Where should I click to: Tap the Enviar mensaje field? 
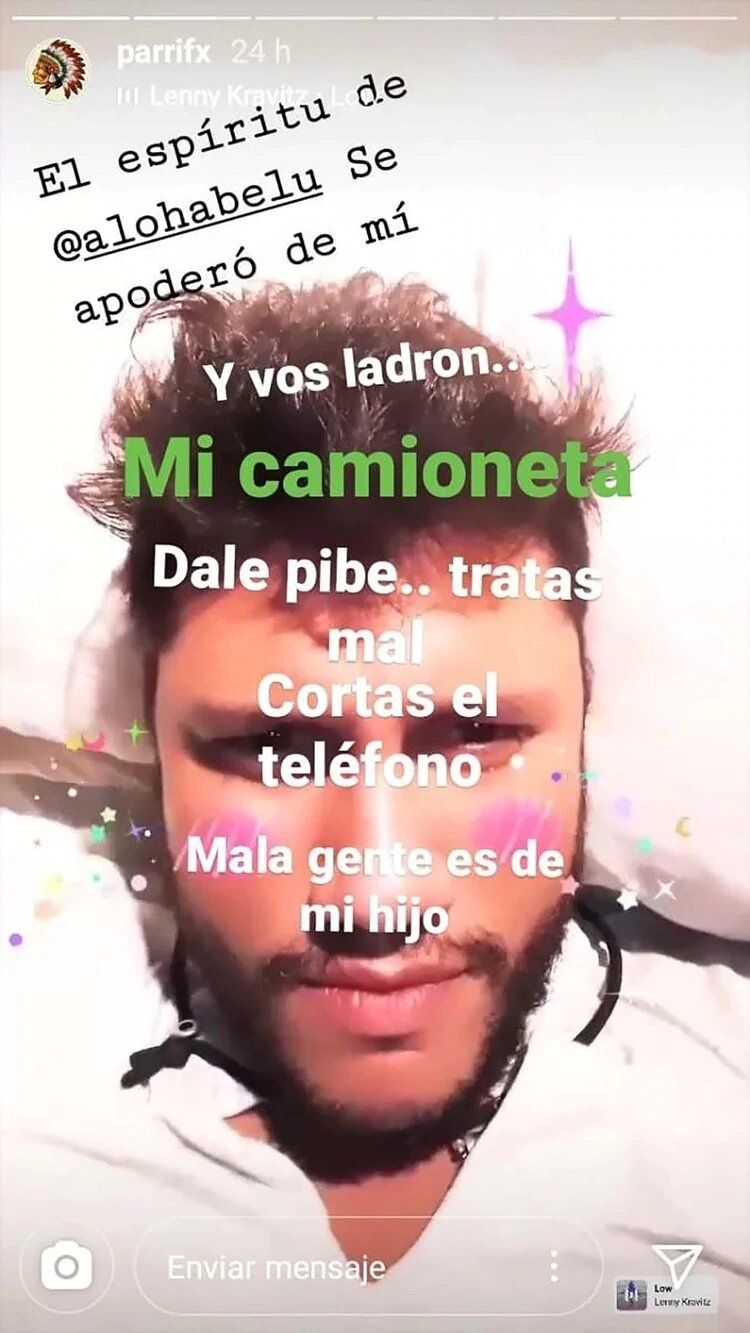click(300, 1268)
